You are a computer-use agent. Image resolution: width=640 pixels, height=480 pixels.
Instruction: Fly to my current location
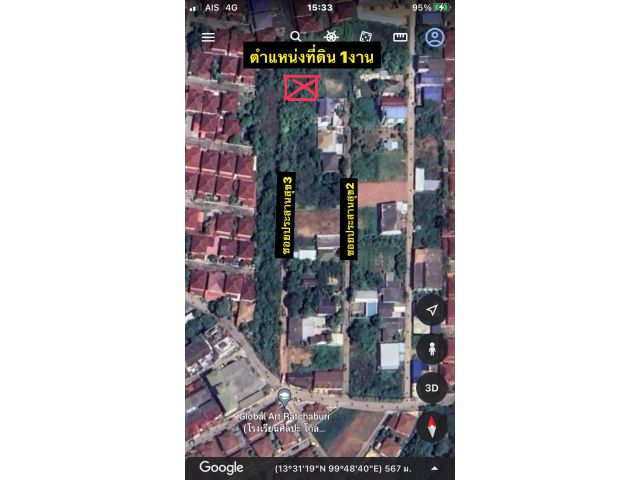tap(431, 310)
